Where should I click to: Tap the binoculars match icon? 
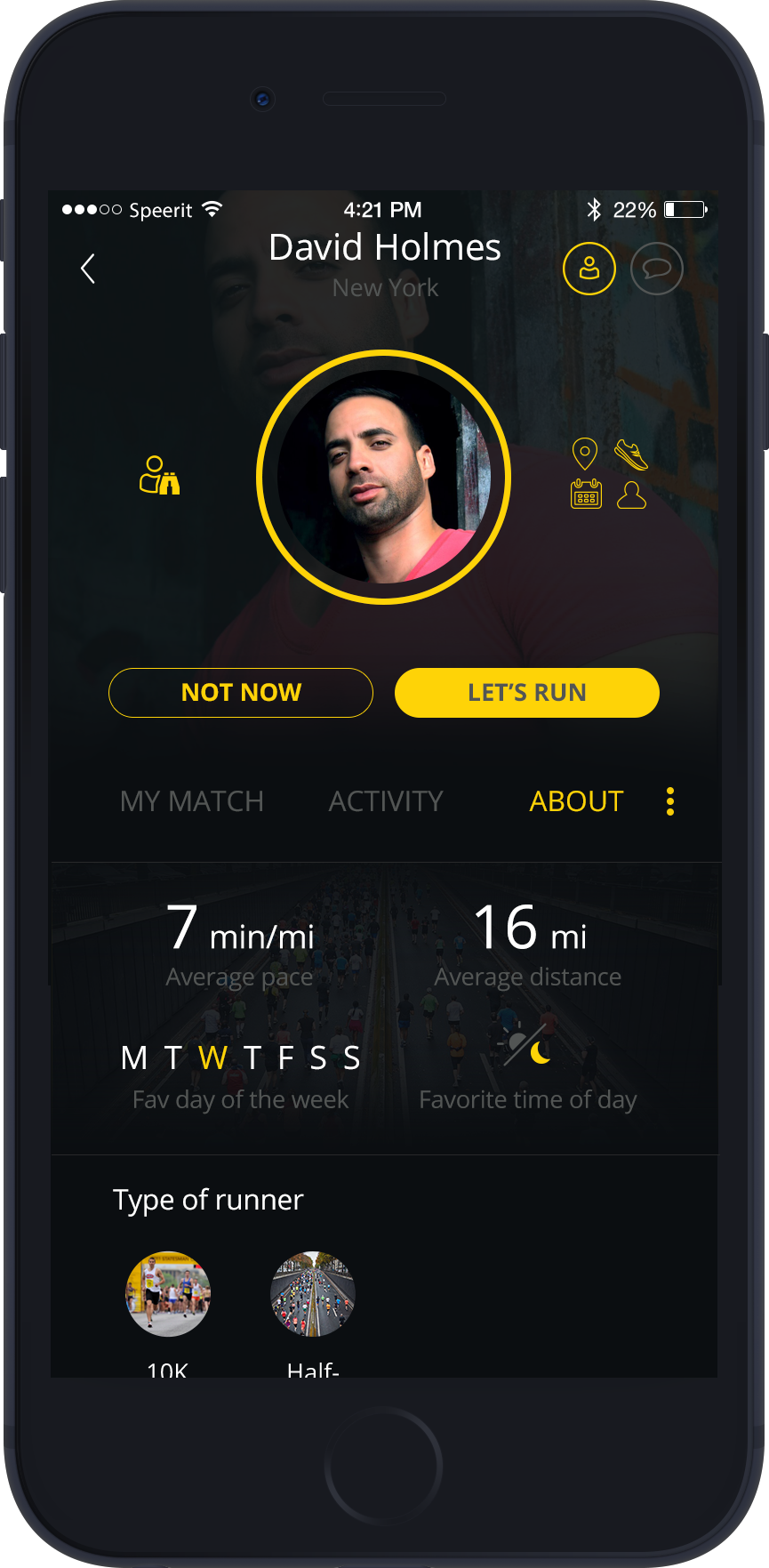pyautogui.click(x=160, y=475)
